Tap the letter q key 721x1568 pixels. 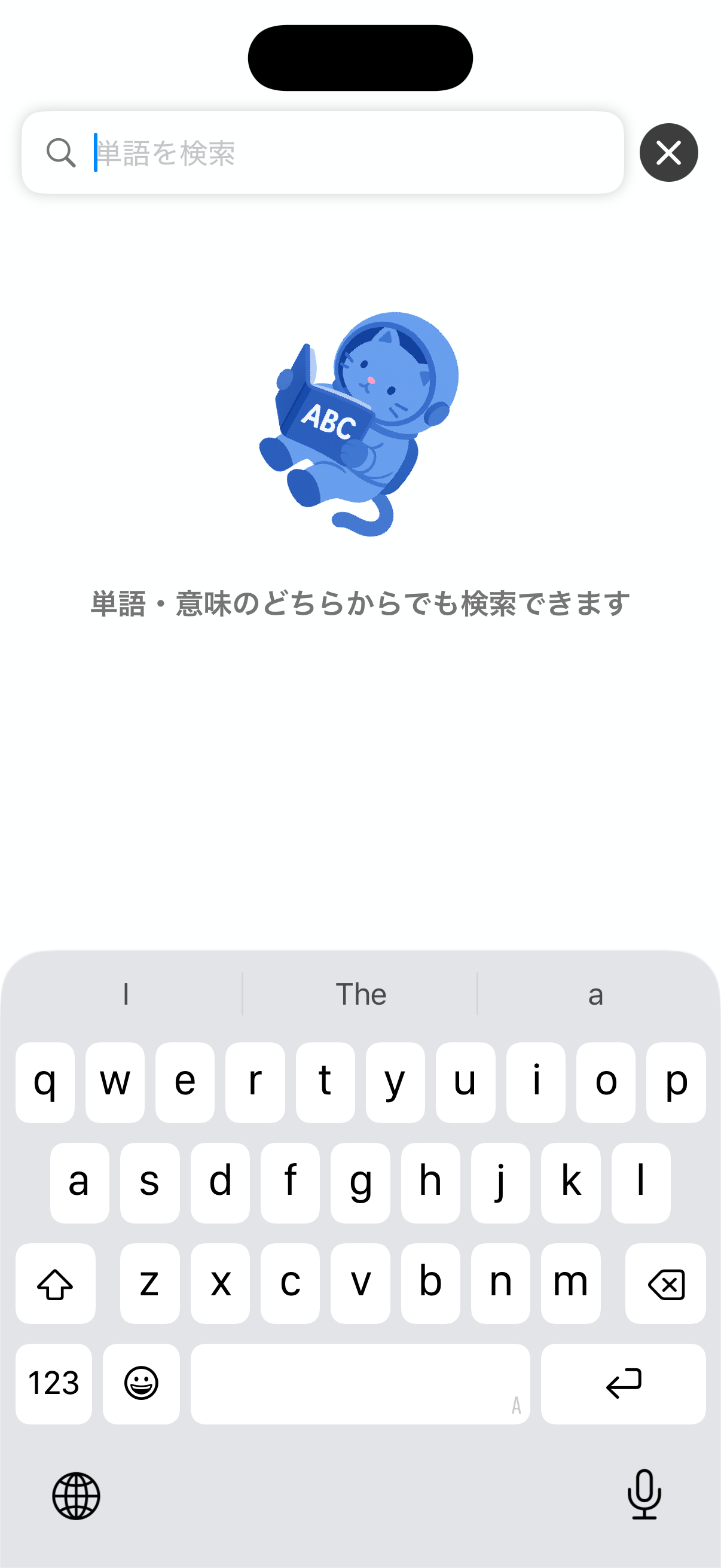(x=44, y=1084)
